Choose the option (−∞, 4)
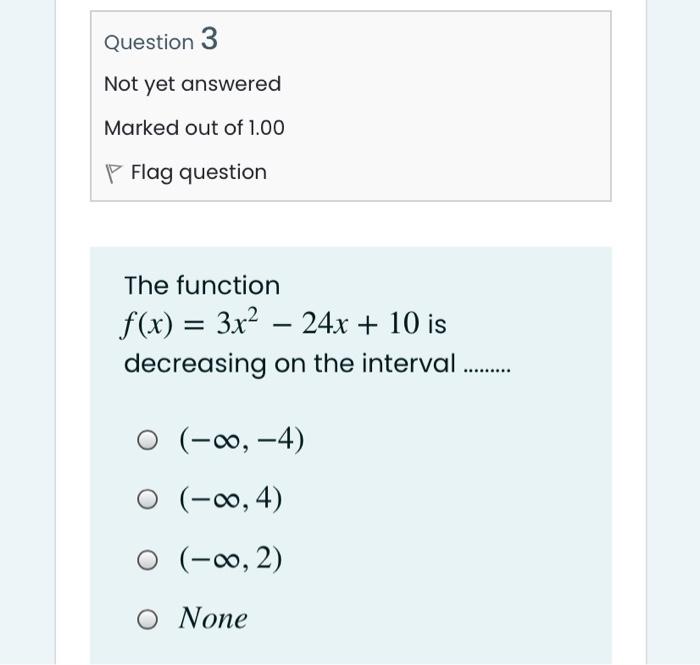 pyautogui.click(x=147, y=499)
